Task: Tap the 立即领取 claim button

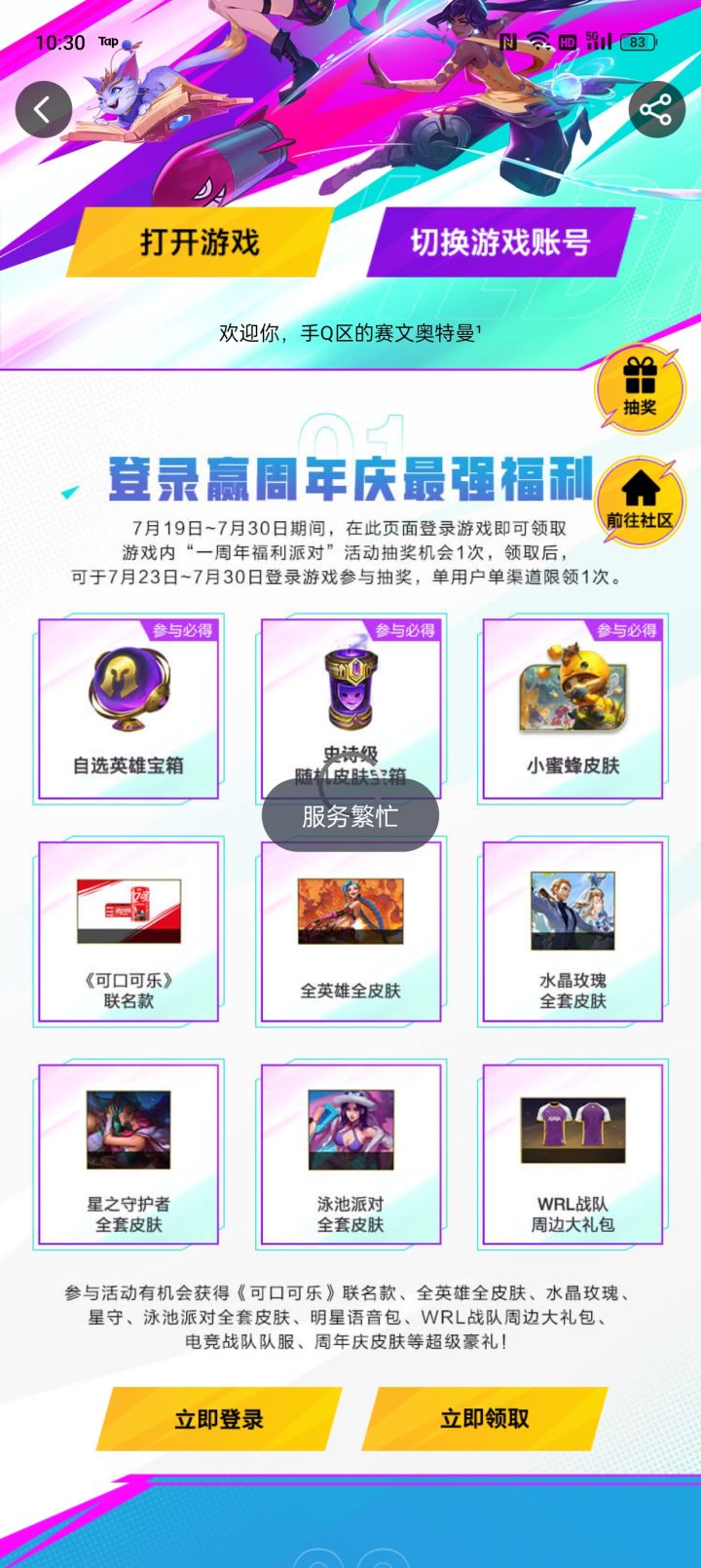Action: (485, 1420)
